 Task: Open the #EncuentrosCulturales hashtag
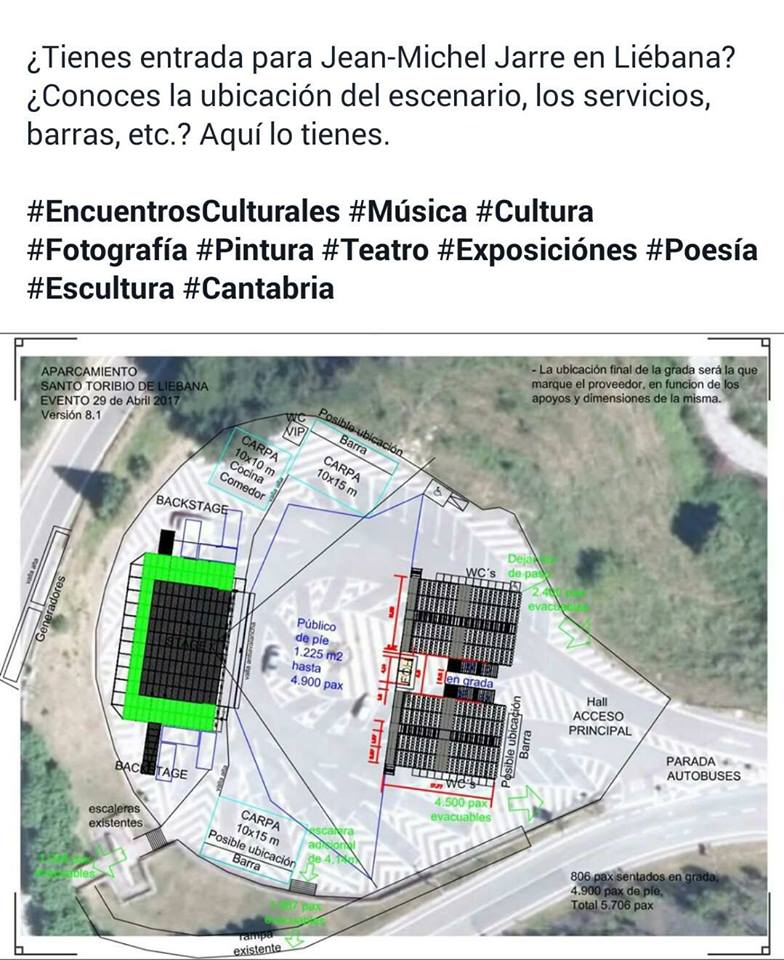coord(182,213)
